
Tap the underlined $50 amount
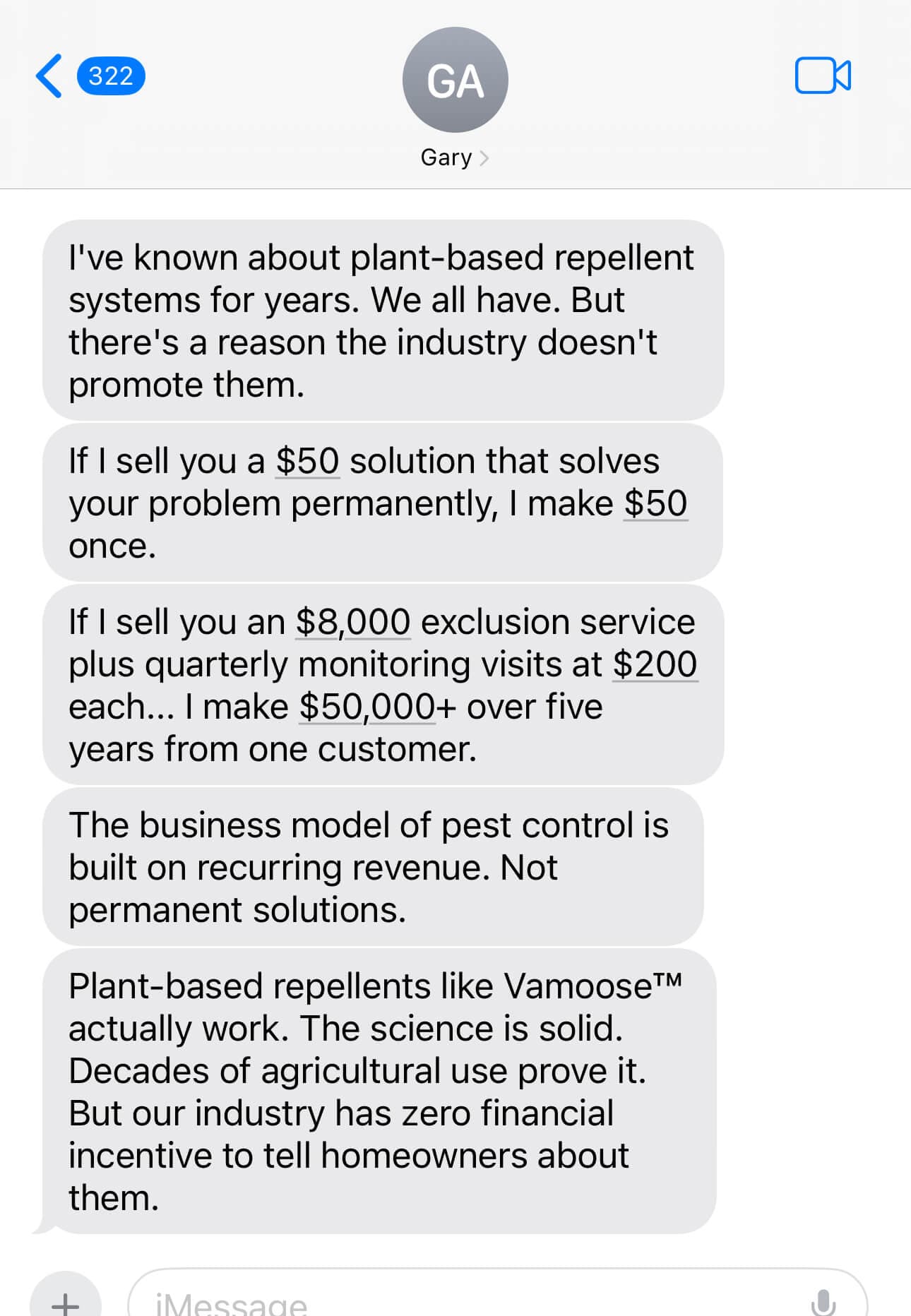(x=306, y=460)
